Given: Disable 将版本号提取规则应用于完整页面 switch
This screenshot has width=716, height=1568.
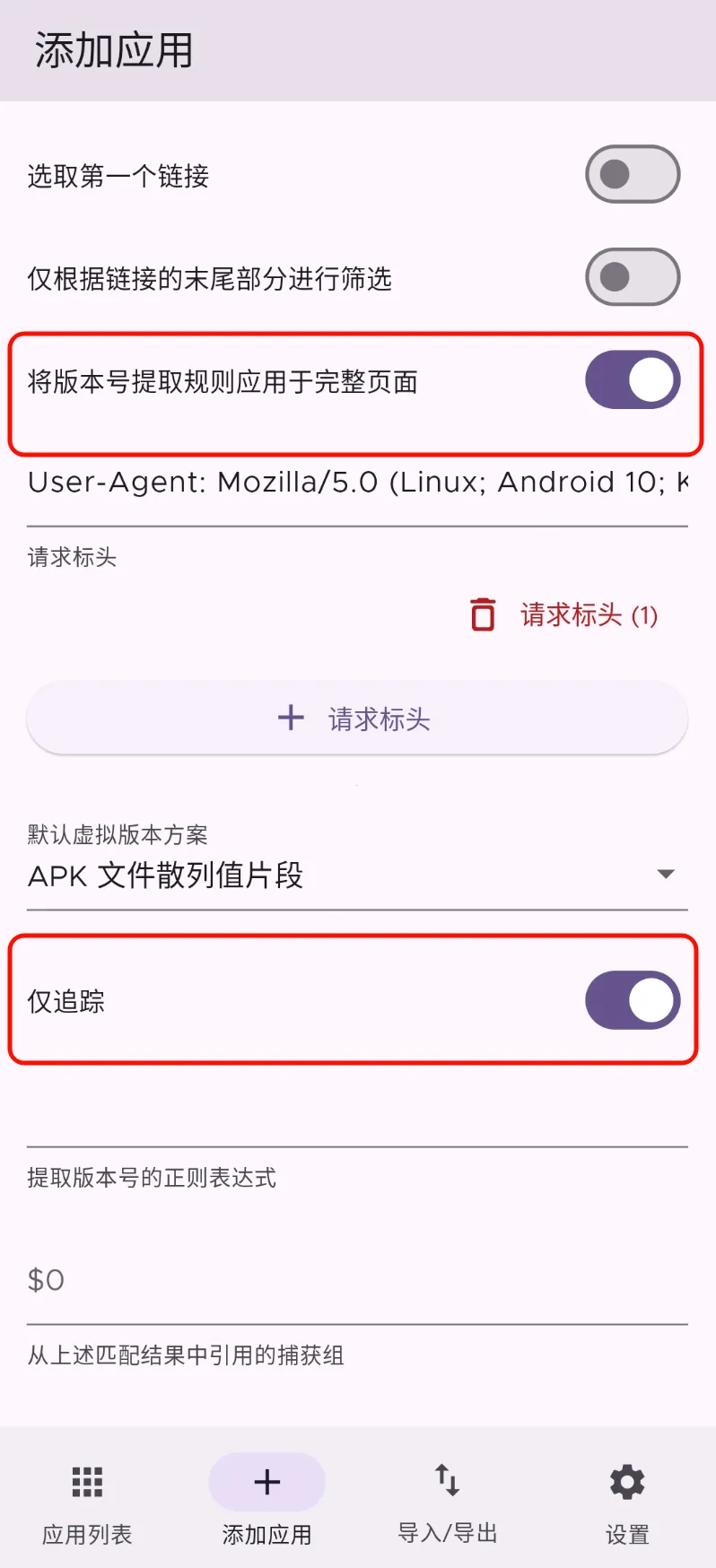Looking at the screenshot, I should click(x=633, y=379).
